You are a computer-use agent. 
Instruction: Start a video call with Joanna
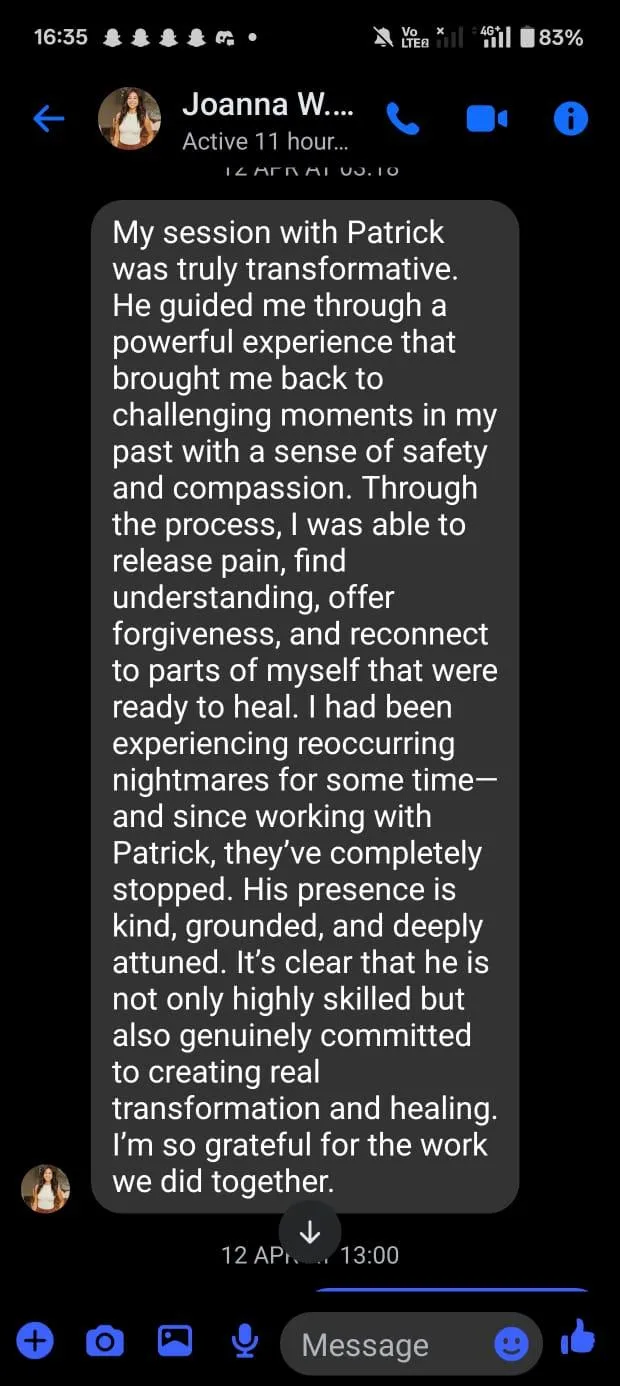pyautogui.click(x=487, y=120)
